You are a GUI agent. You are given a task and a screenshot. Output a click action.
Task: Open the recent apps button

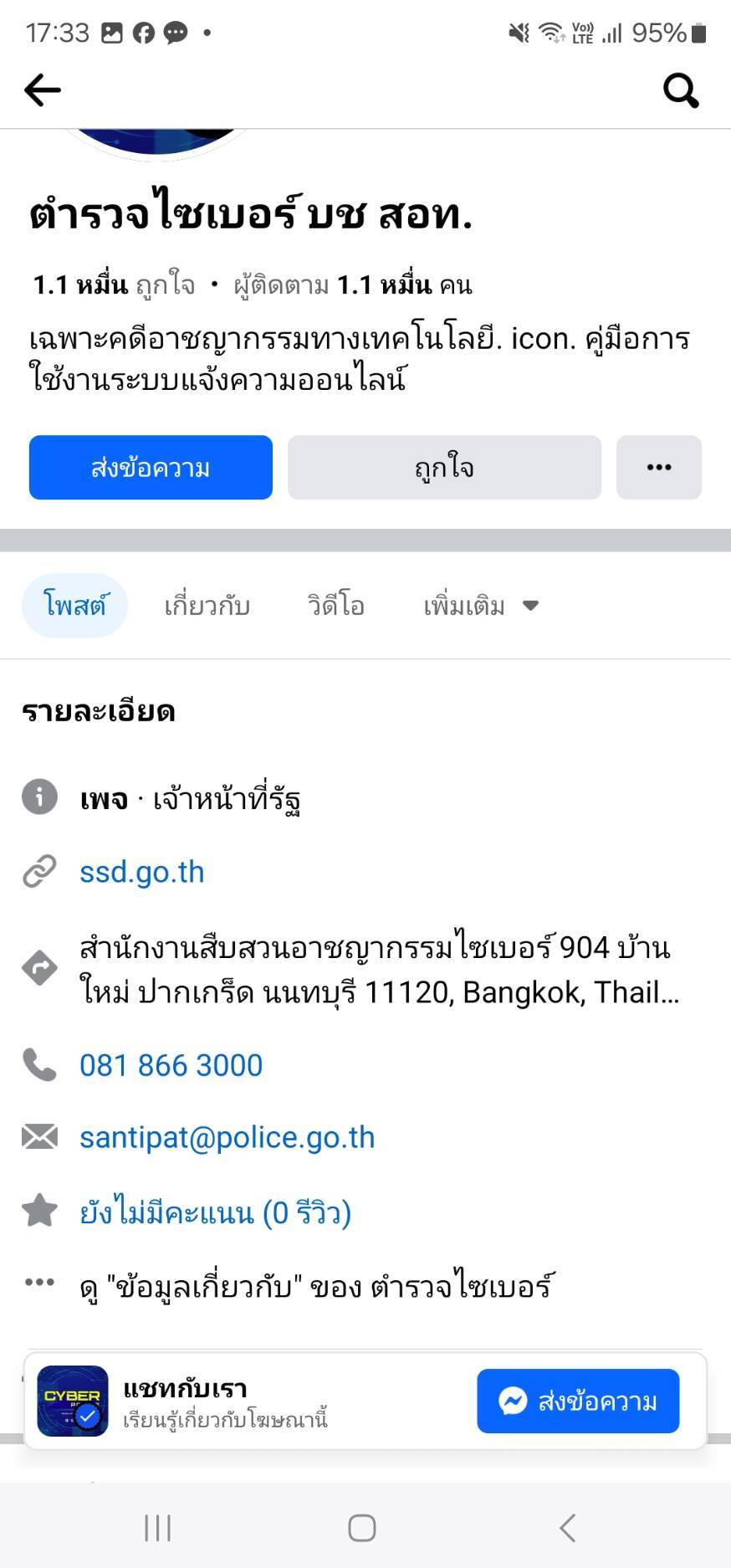tap(158, 1528)
